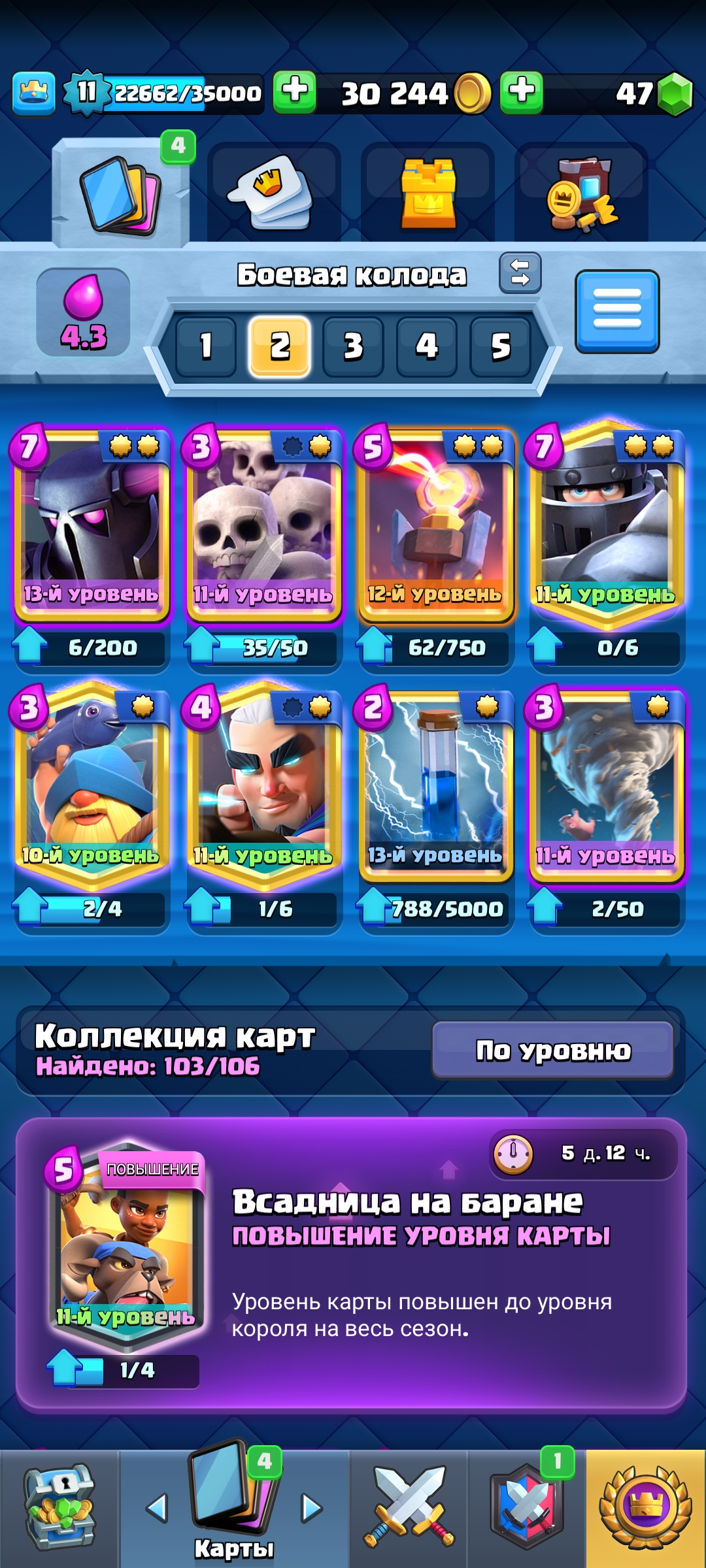
Task: Tap the plus button to buy gold
Action: click(x=295, y=92)
